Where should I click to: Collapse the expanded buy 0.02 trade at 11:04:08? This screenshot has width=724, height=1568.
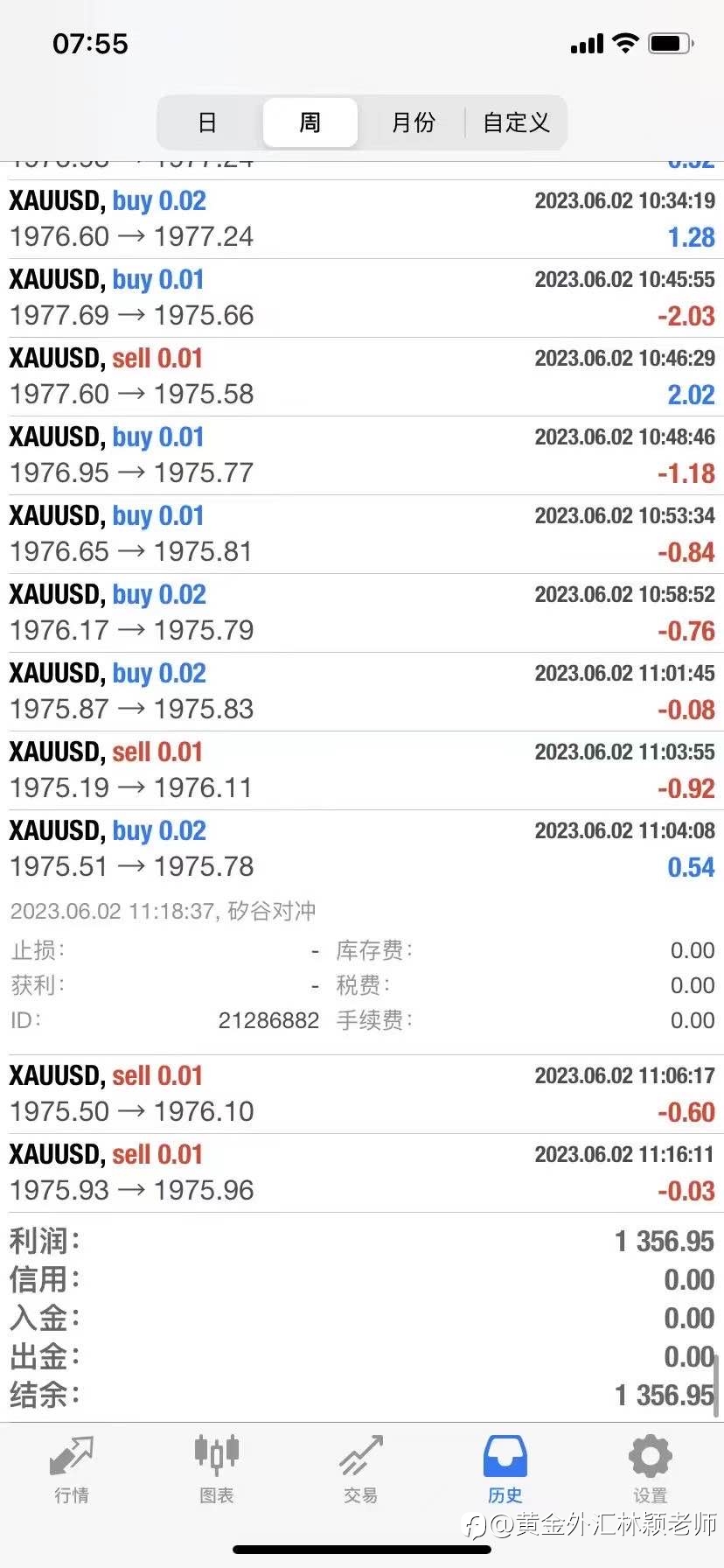click(x=362, y=849)
